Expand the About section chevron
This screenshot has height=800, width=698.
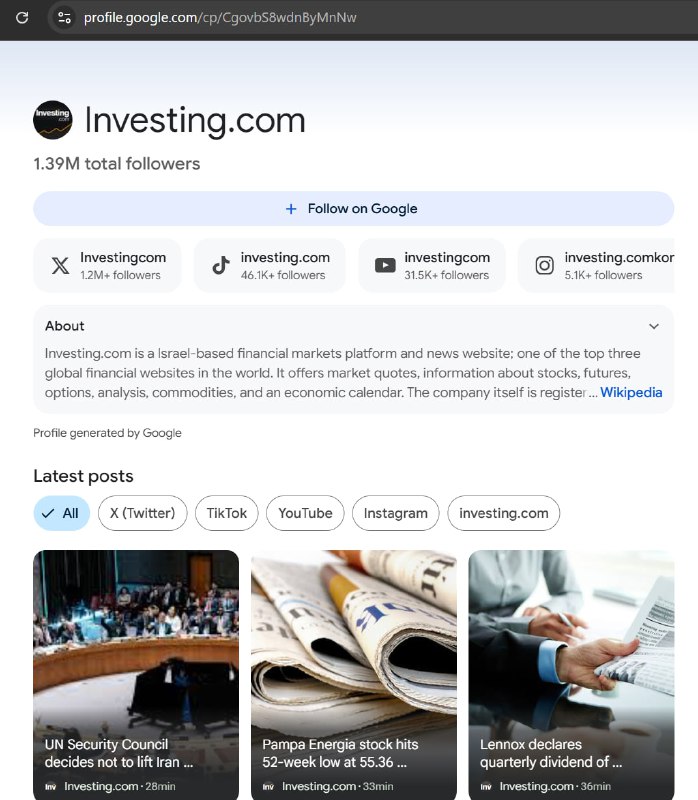654,327
